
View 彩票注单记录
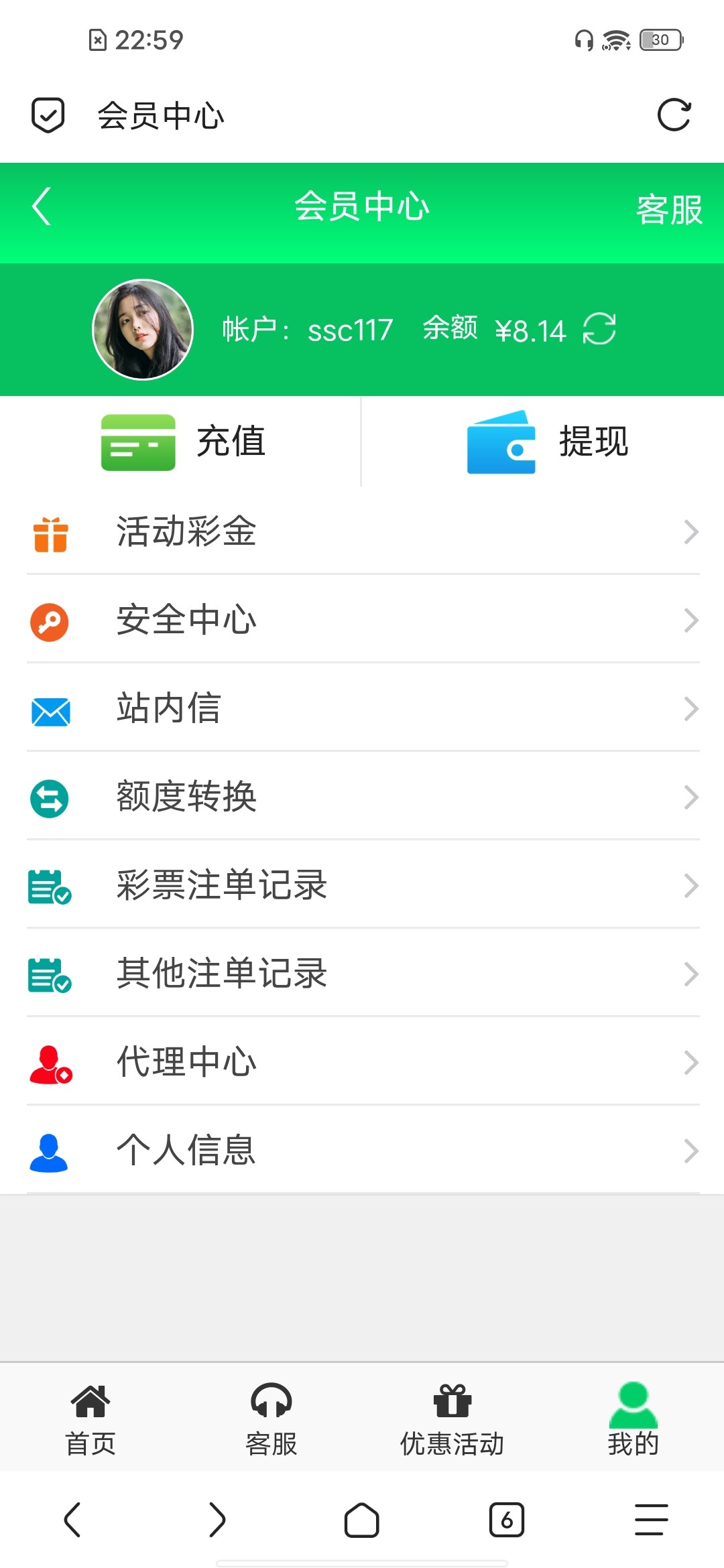tap(362, 885)
